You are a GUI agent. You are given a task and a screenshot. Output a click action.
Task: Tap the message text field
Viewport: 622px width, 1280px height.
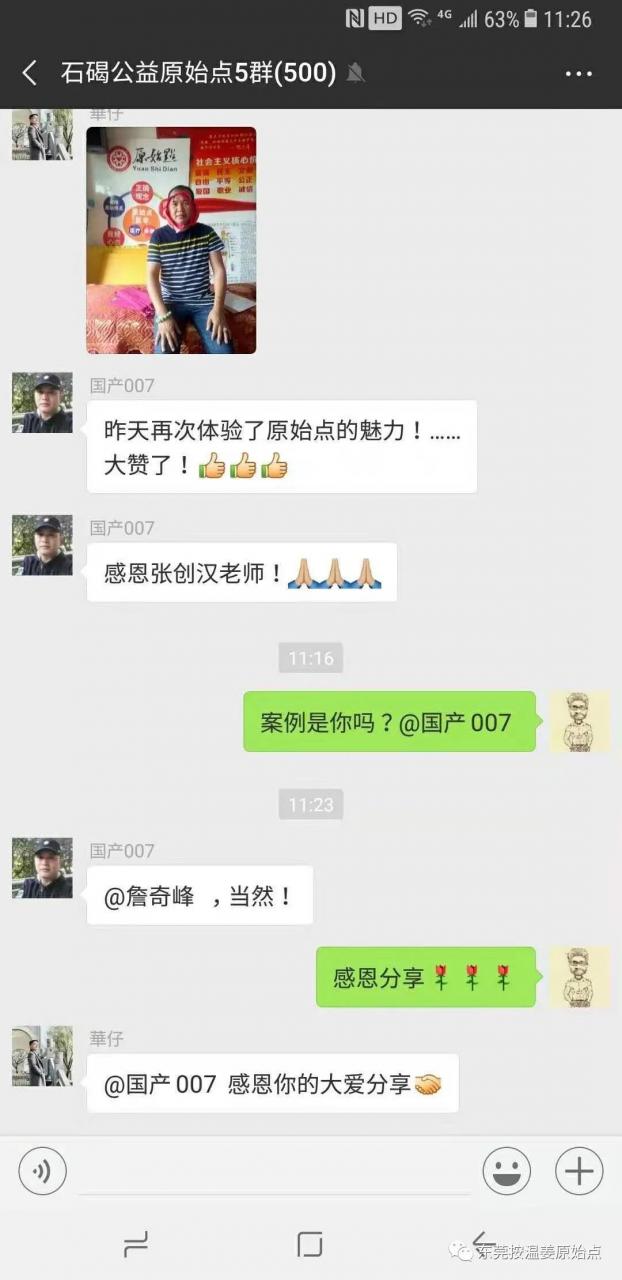click(x=274, y=1171)
